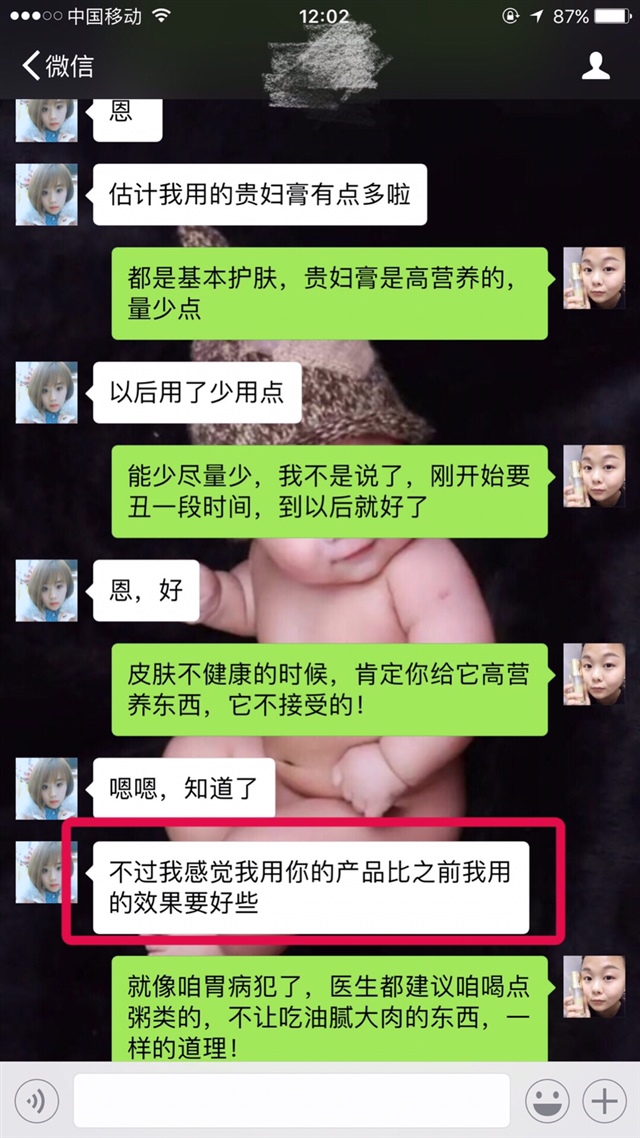Open the chat contact info icon
Viewport: 640px width, 1138px height.
(x=596, y=66)
